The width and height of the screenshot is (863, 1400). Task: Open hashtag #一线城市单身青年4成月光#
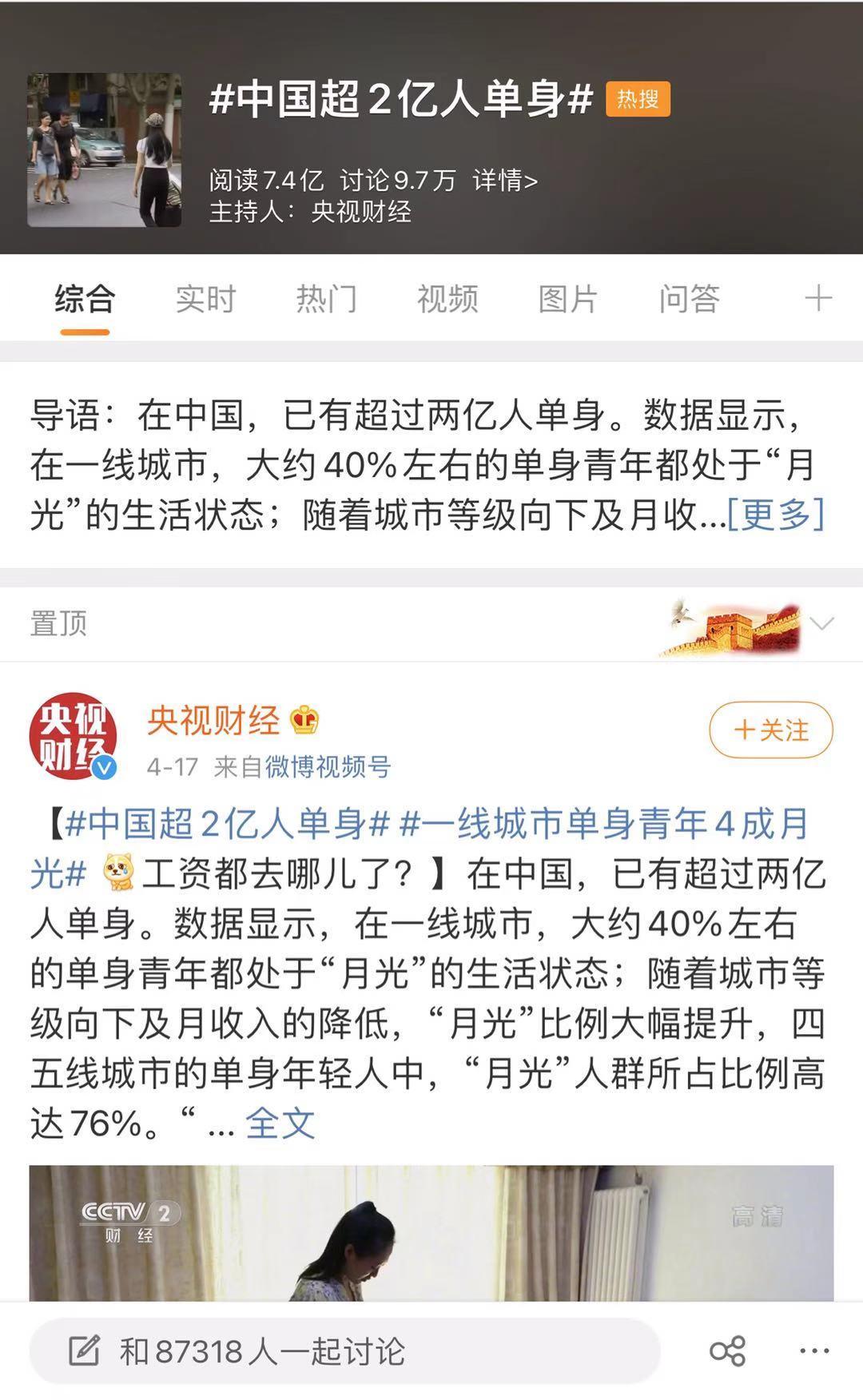point(604,825)
